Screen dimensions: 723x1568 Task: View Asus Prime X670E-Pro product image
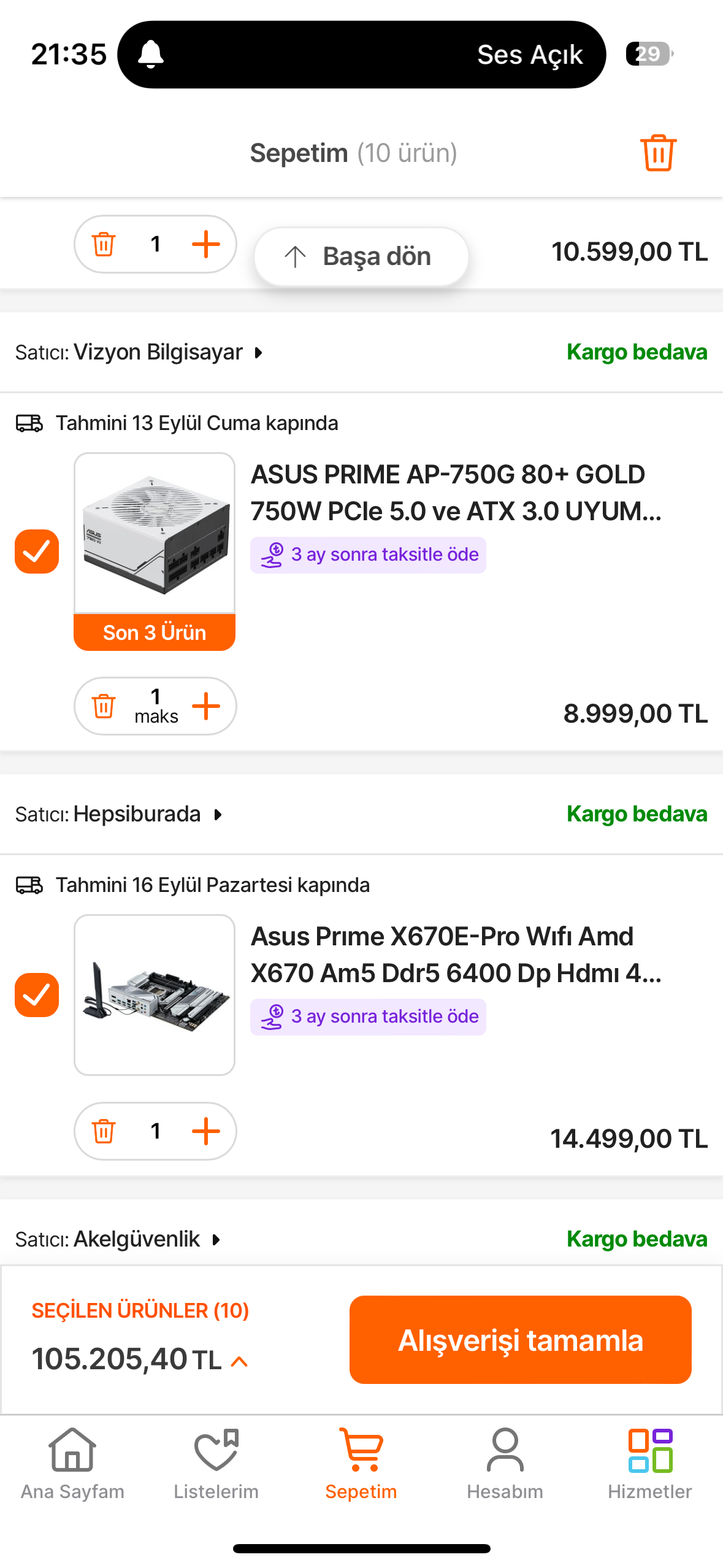tap(155, 994)
